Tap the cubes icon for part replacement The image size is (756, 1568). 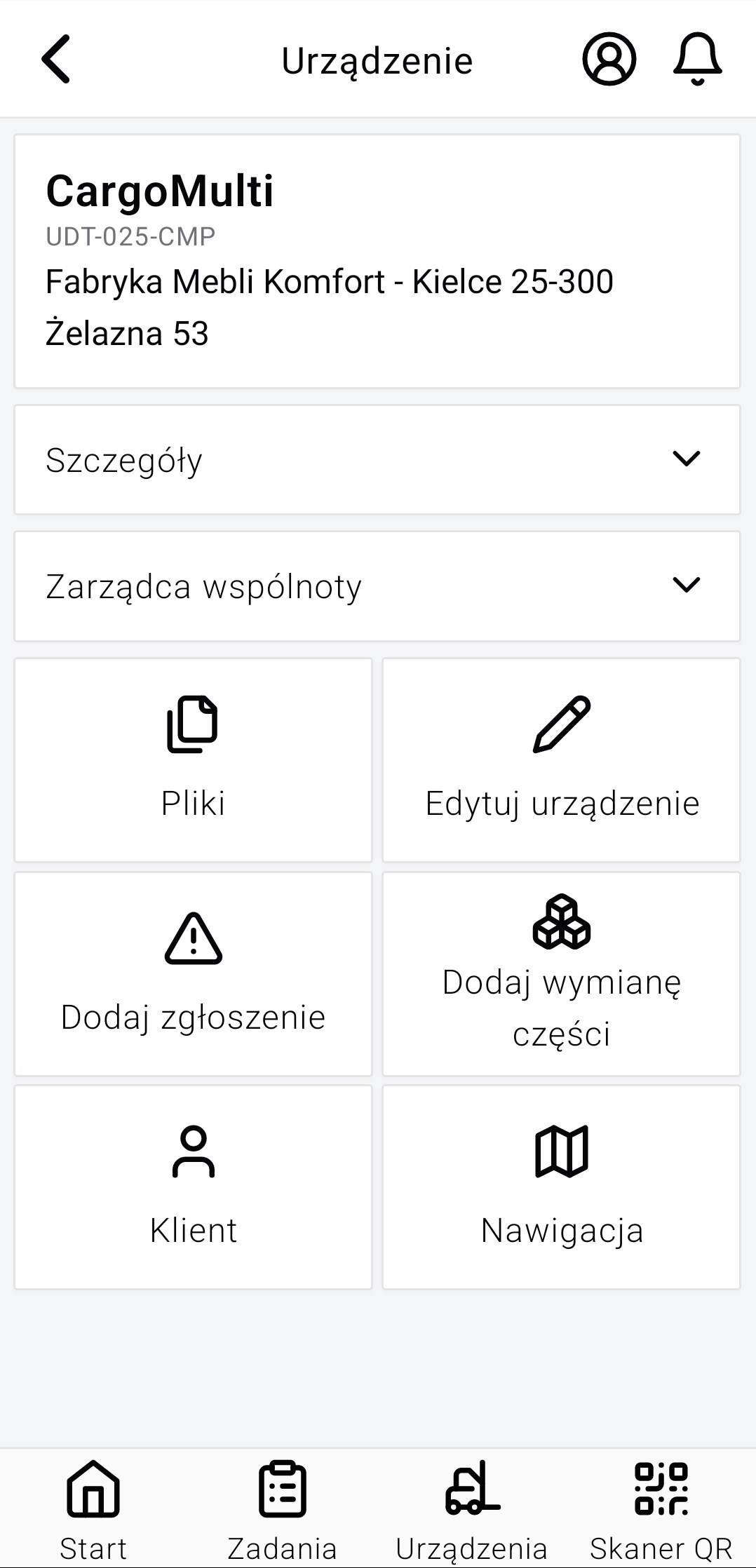tap(562, 926)
